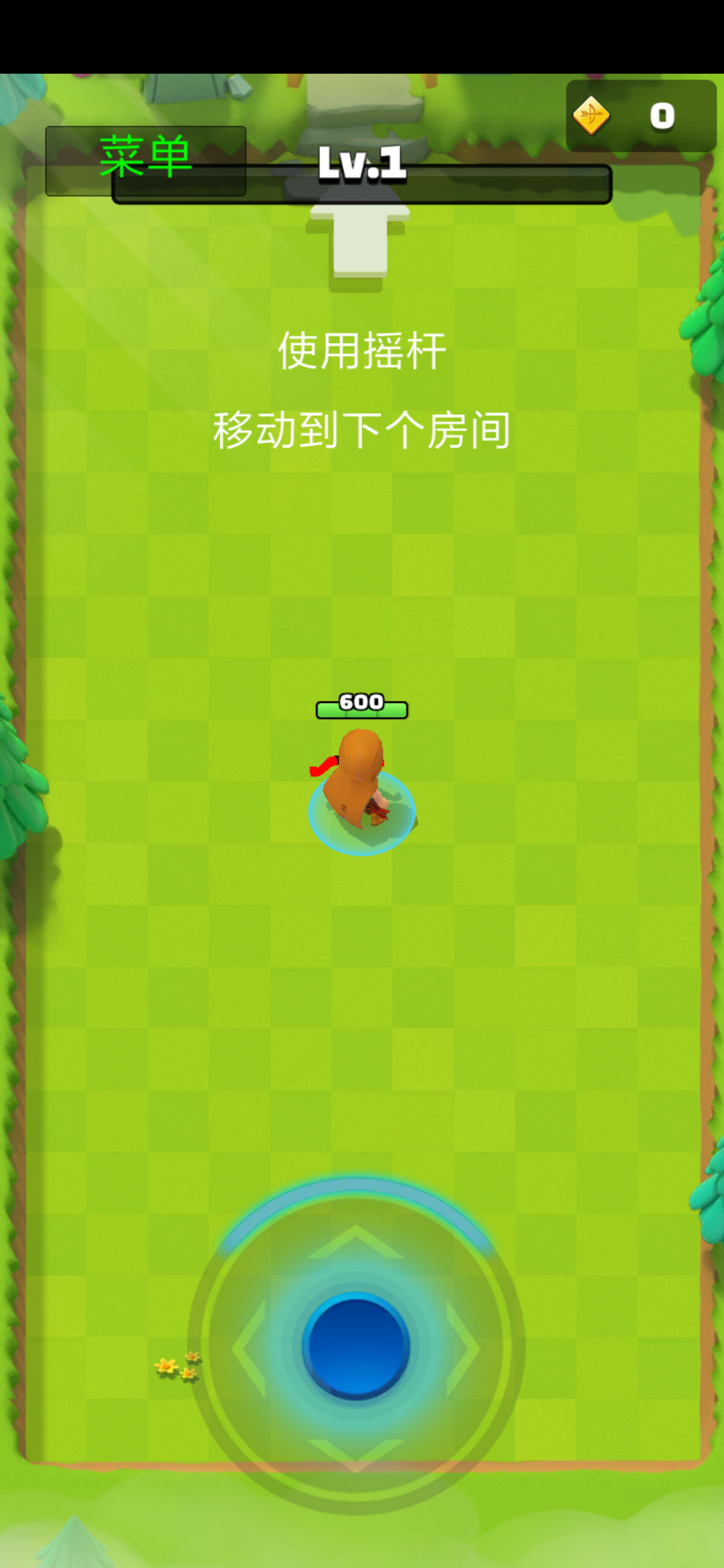
Task: Tap the joystick's down arrow
Action: pos(356,1454)
